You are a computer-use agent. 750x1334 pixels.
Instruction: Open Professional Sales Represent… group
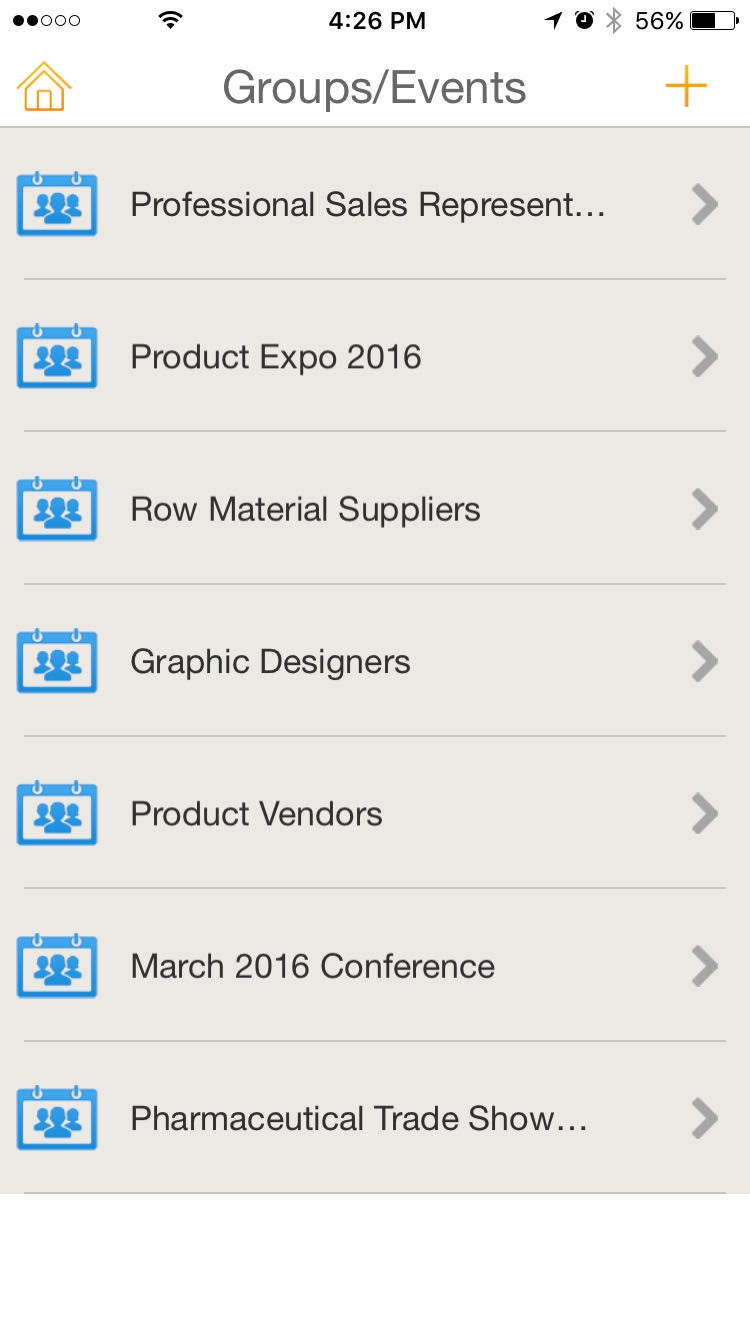[368, 205]
